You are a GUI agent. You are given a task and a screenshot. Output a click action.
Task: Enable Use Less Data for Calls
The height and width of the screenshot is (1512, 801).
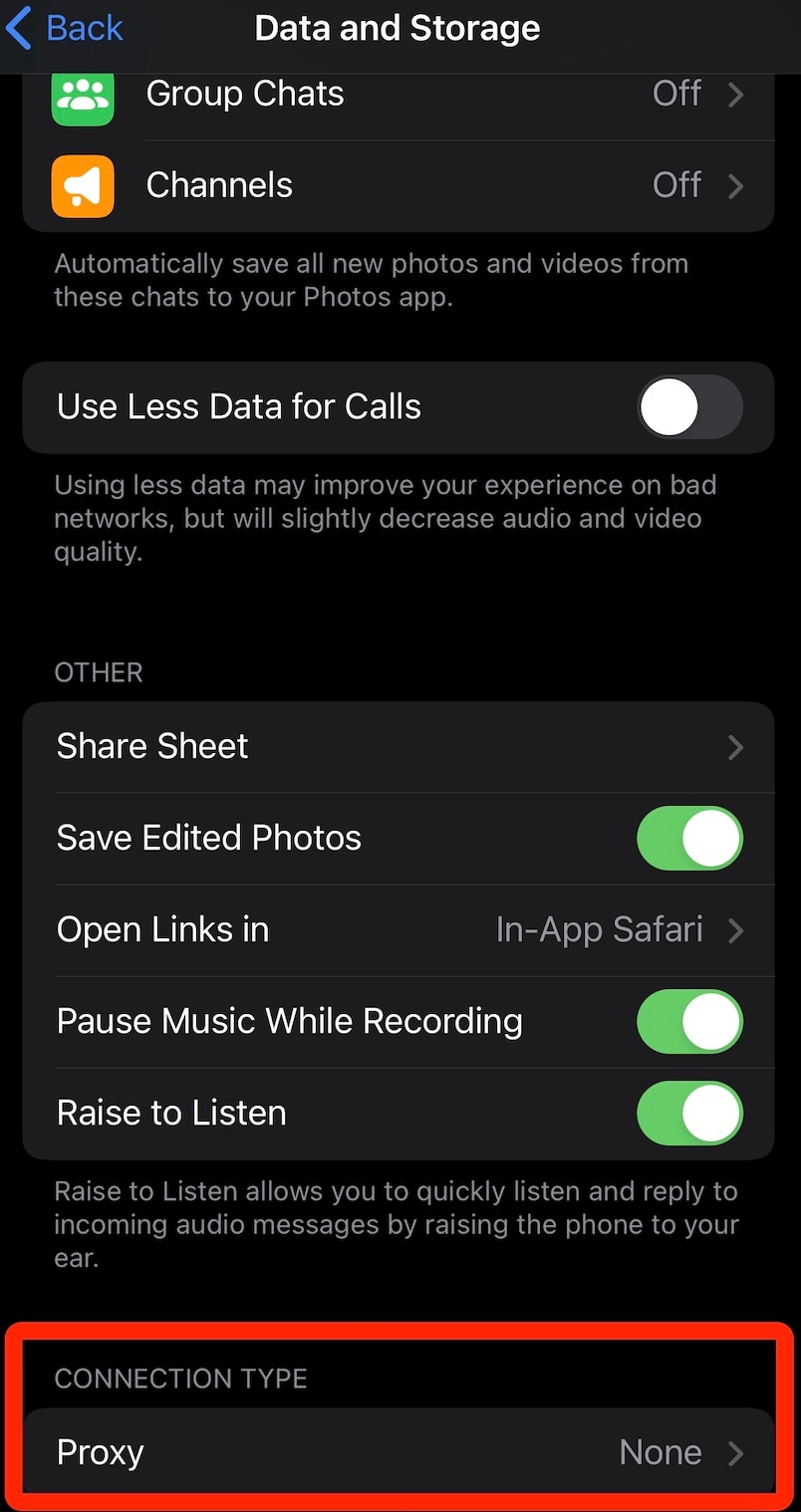689,407
